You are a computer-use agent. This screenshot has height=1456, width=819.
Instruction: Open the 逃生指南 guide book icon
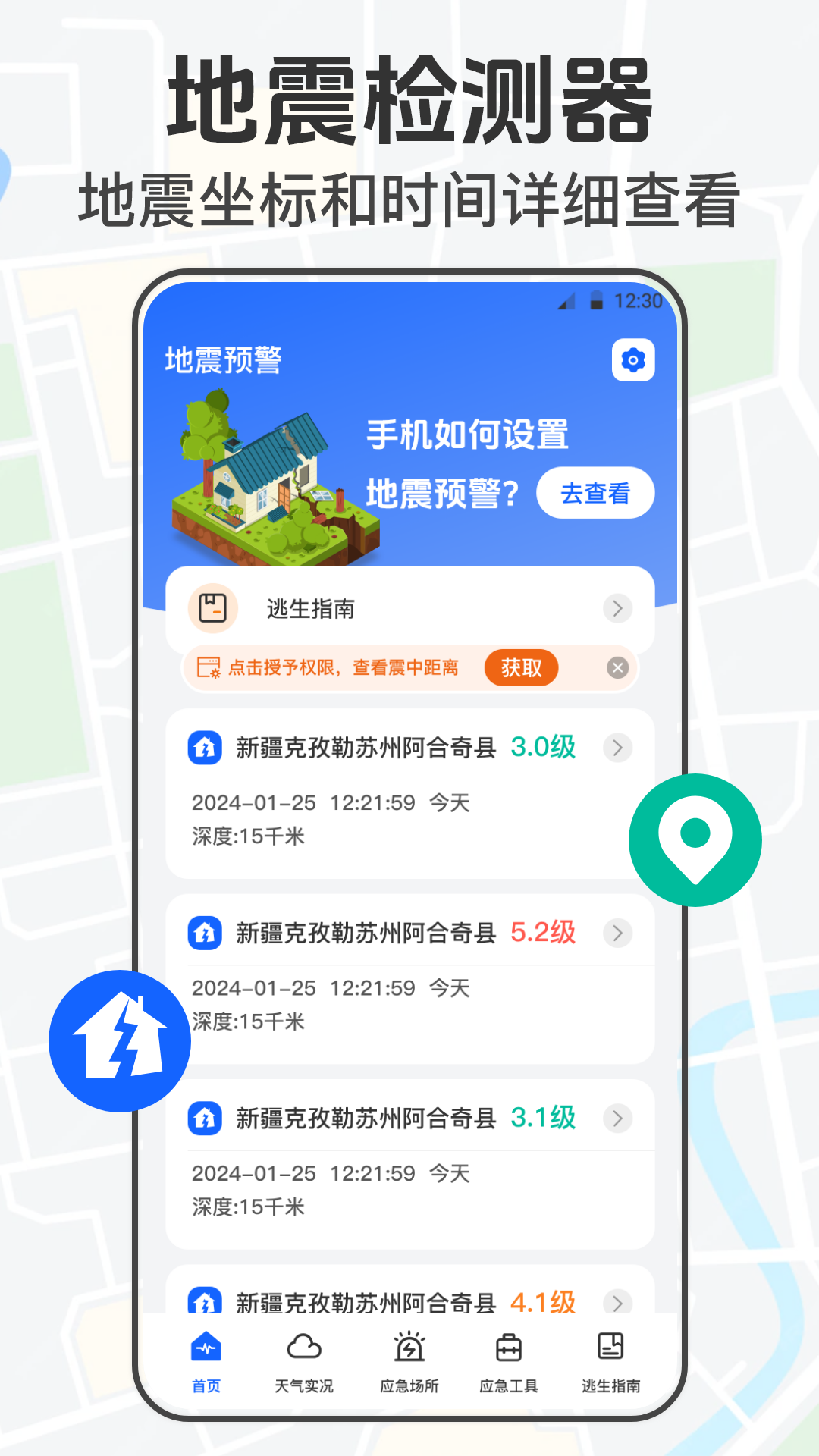click(x=611, y=1347)
